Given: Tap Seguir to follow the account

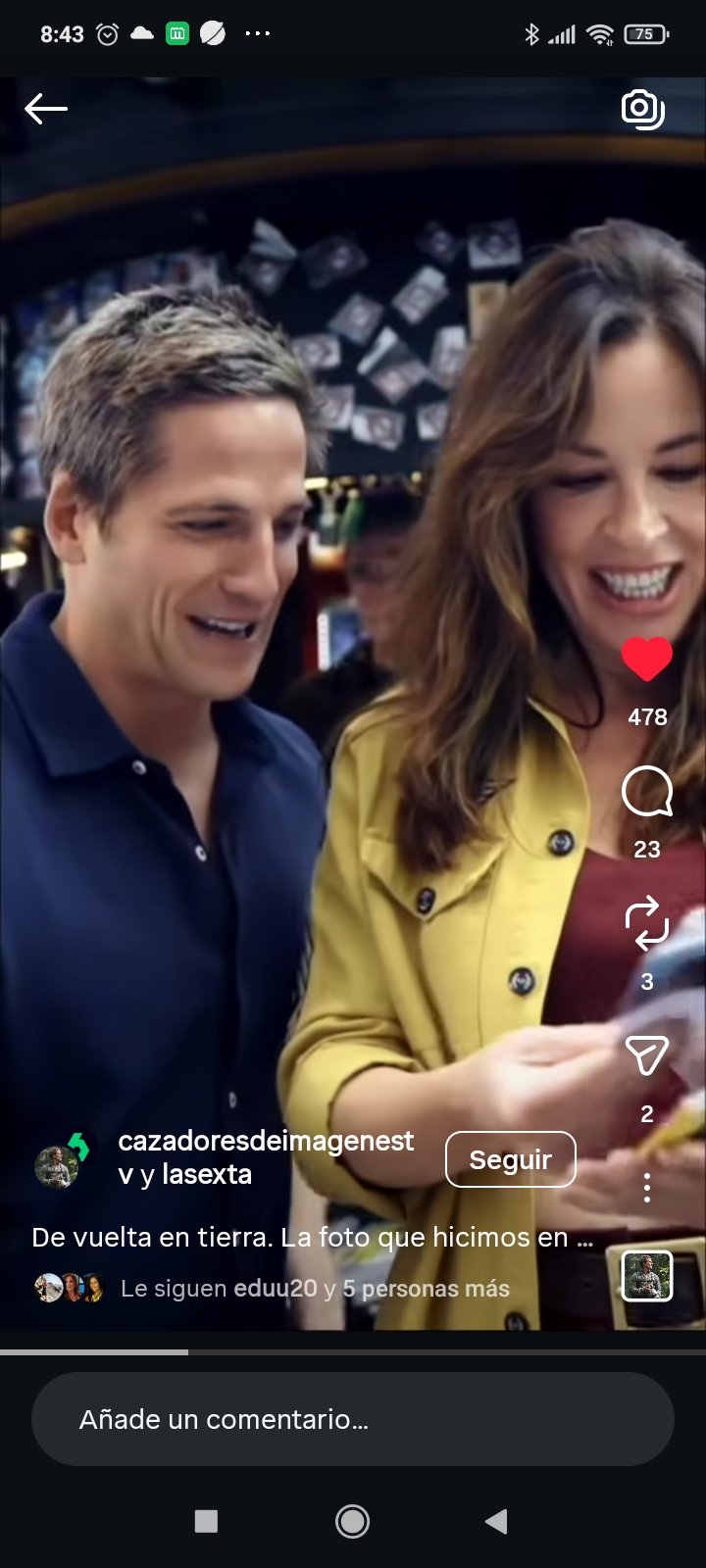Looking at the screenshot, I should pos(510,1159).
